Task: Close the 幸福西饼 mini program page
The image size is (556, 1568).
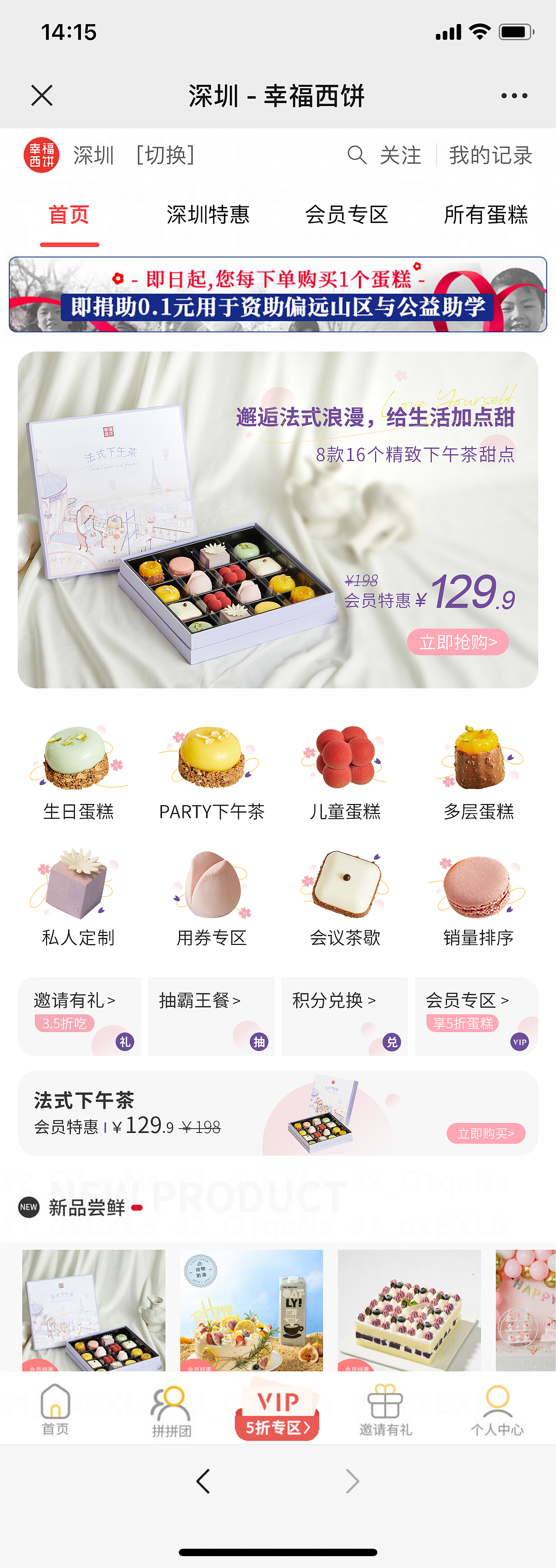Action: tap(42, 96)
